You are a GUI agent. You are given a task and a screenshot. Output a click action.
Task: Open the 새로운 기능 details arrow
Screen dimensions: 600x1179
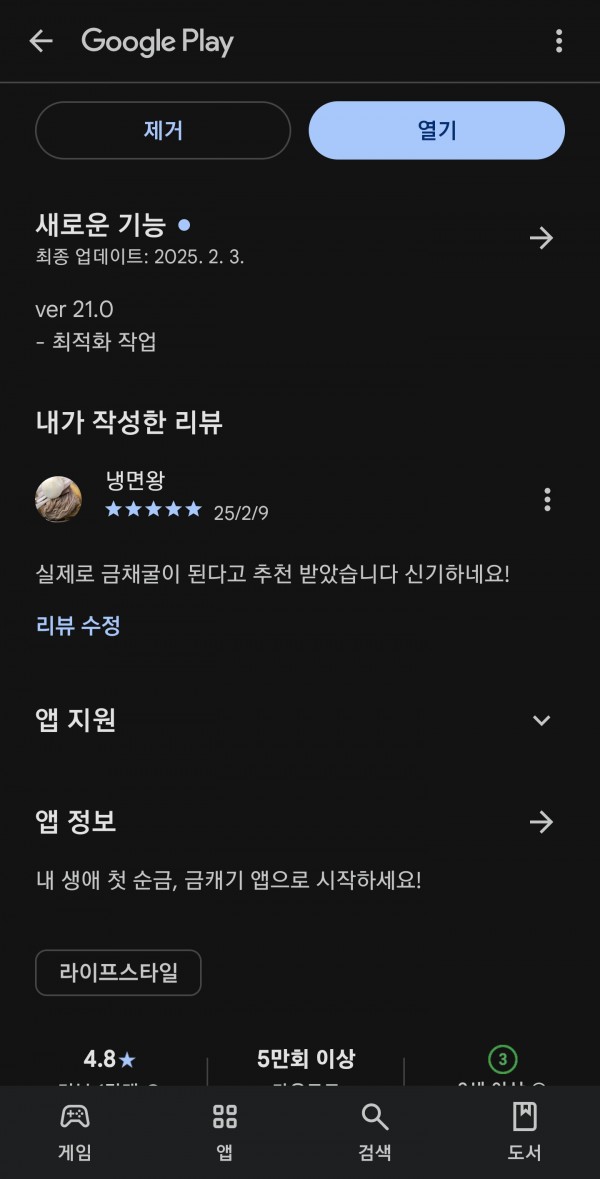coord(541,238)
